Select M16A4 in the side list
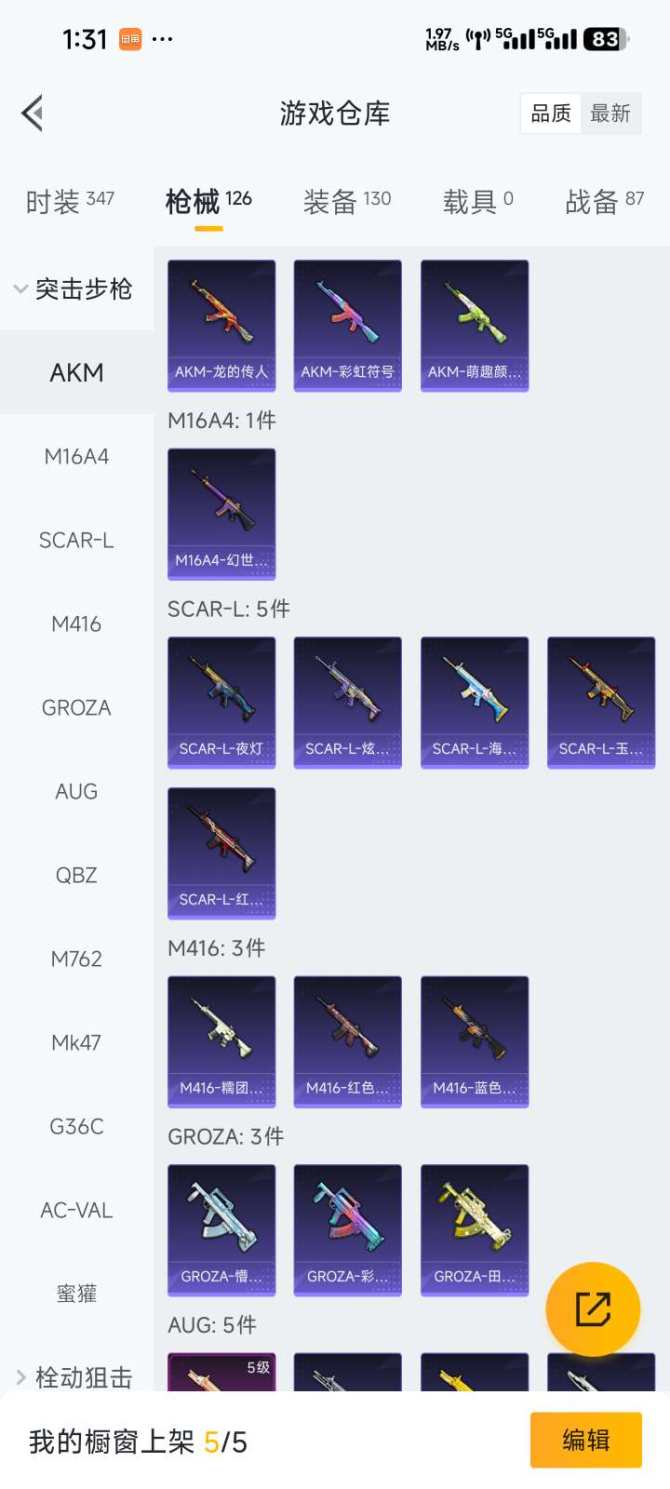The width and height of the screenshot is (670, 1489). pos(76,457)
